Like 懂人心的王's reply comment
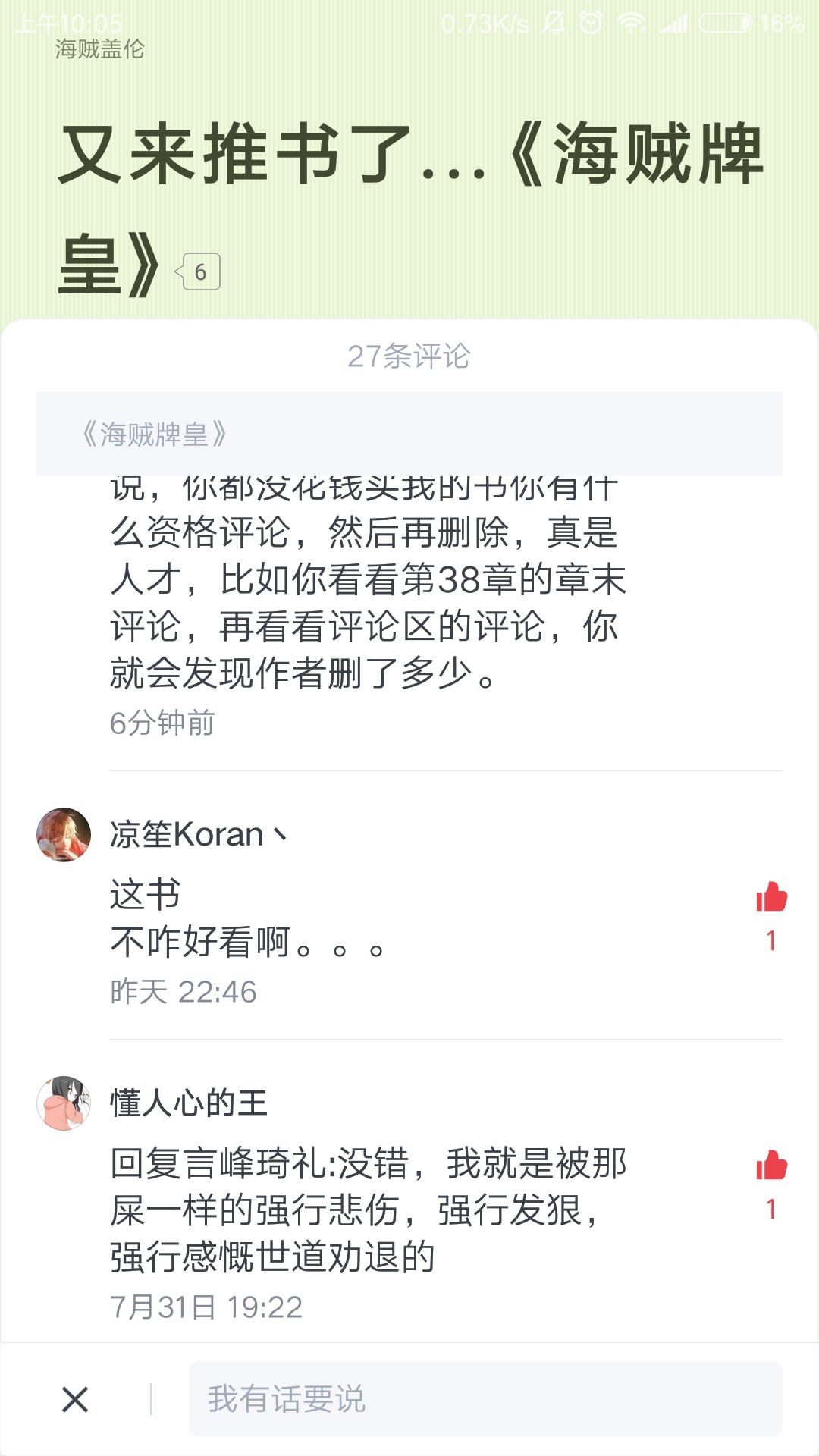Screen dimensions: 819x1456 [771, 1166]
